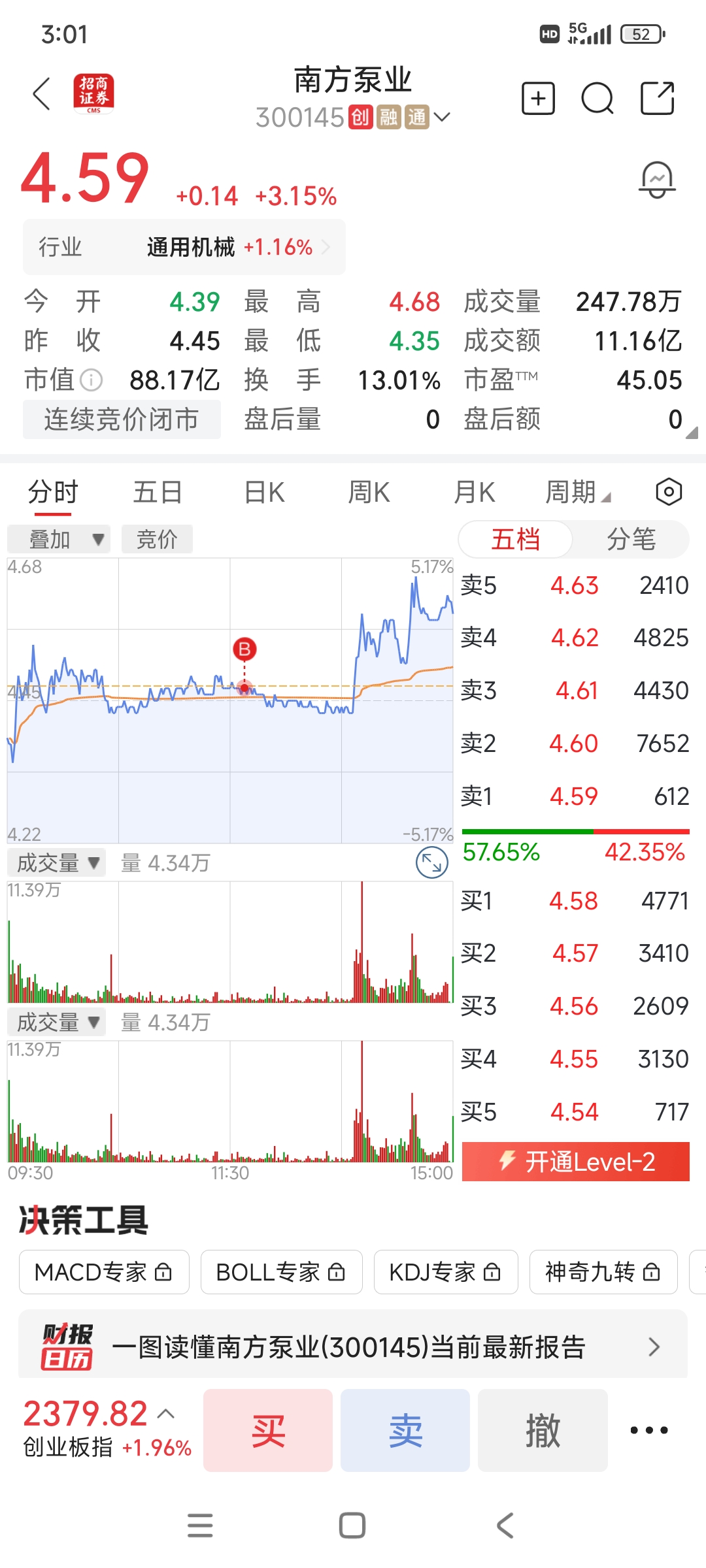Open the stock search icon
The width and height of the screenshot is (706, 1568).
point(597,99)
